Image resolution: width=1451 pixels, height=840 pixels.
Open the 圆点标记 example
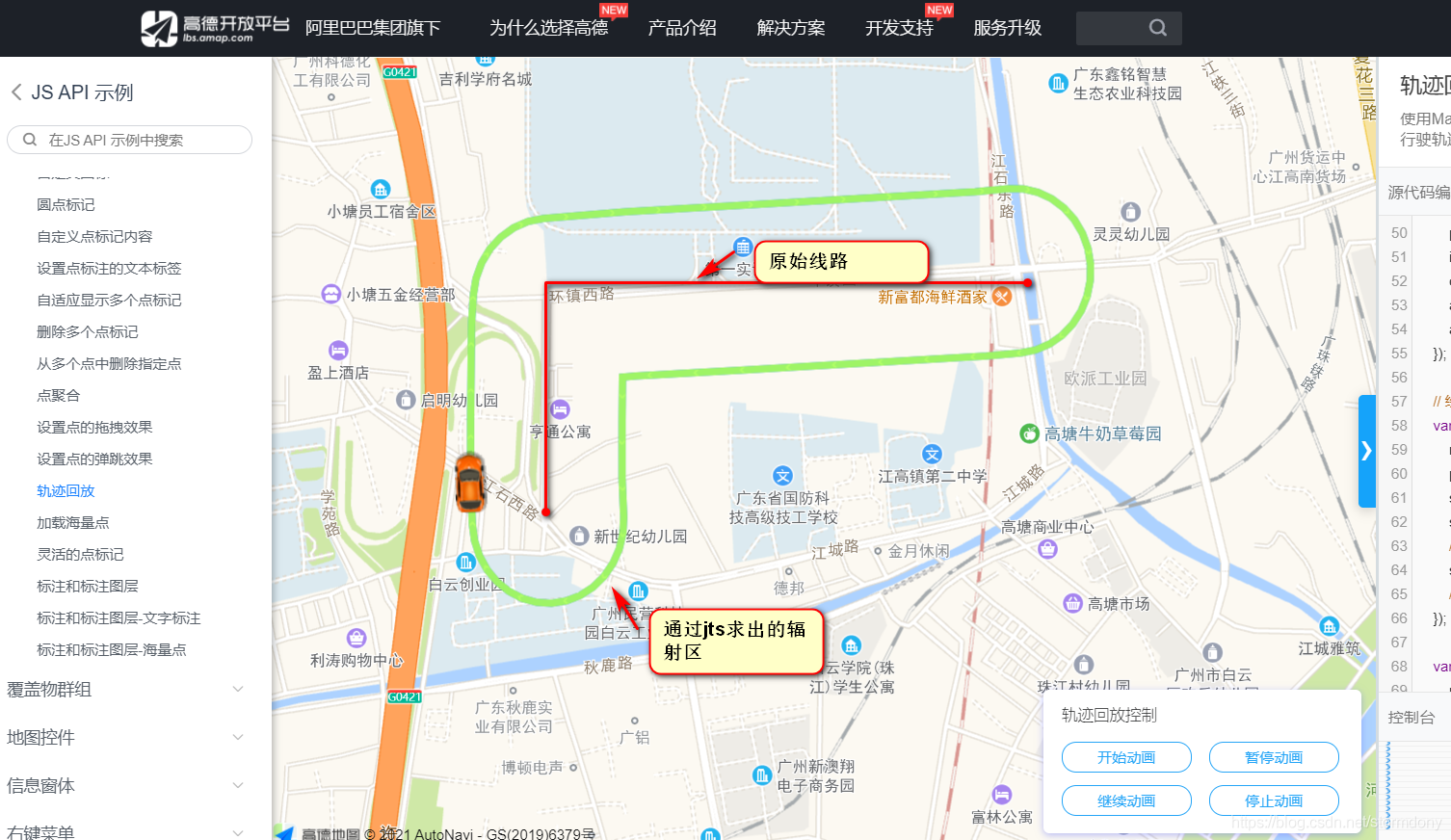tap(66, 204)
